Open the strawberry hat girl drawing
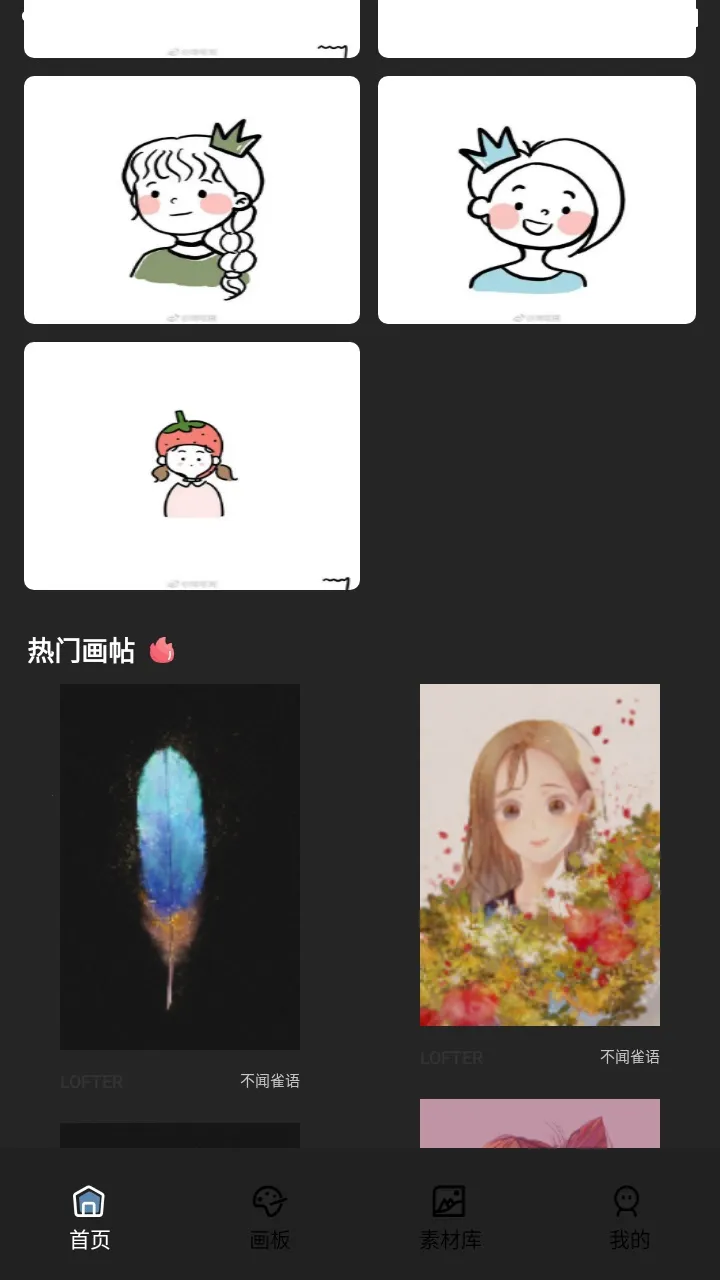 pyautogui.click(x=191, y=466)
